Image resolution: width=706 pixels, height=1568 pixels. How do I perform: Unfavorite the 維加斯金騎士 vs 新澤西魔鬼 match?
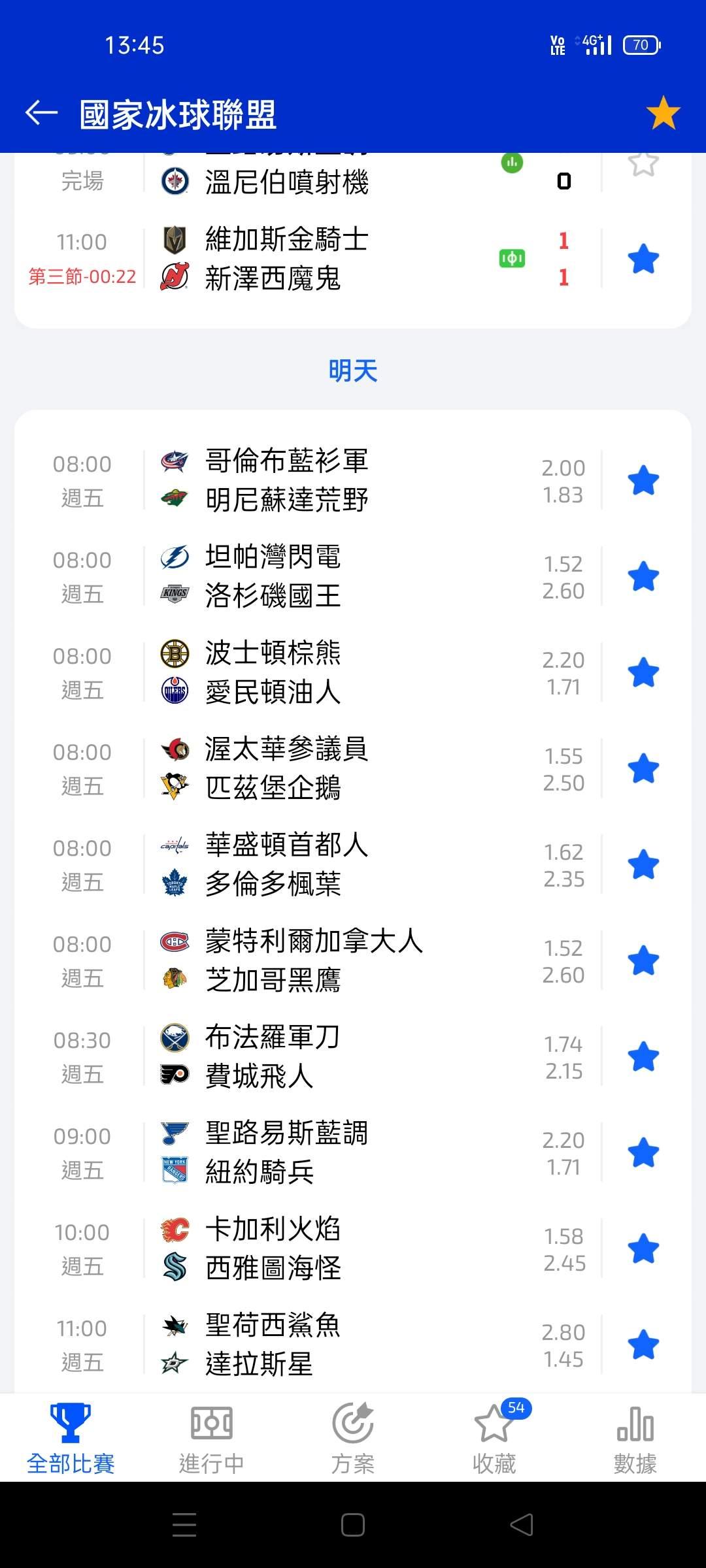(643, 259)
